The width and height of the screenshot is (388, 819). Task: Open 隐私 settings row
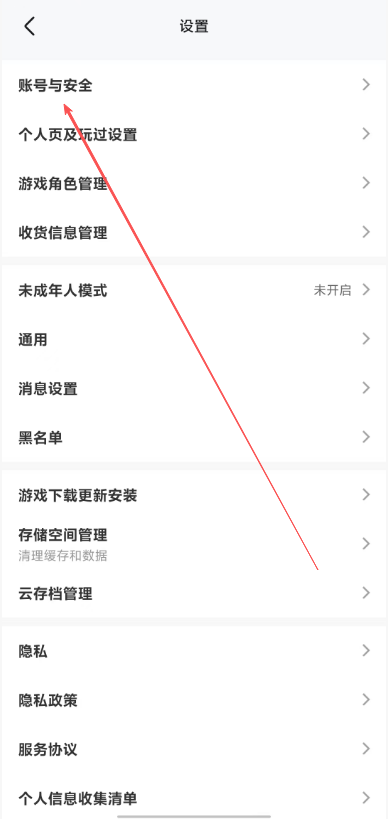194,651
